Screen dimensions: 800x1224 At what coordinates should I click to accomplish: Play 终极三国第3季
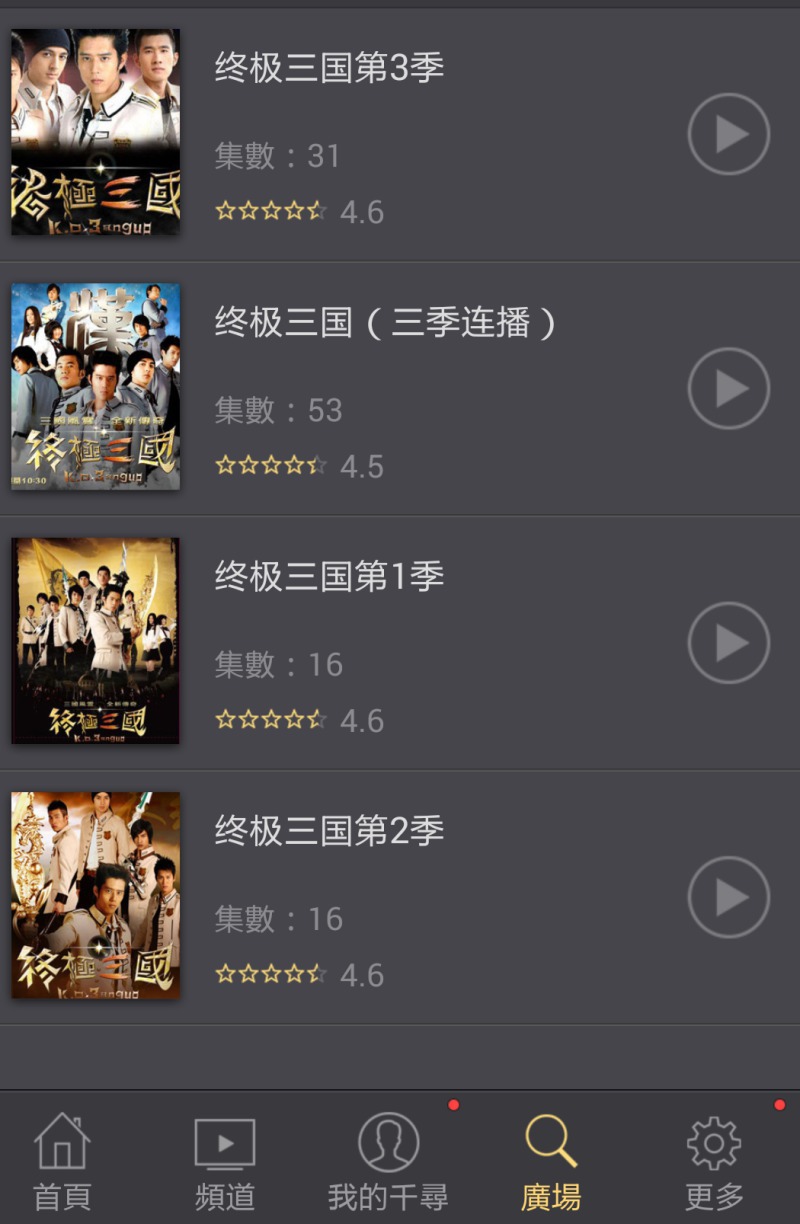(x=729, y=134)
